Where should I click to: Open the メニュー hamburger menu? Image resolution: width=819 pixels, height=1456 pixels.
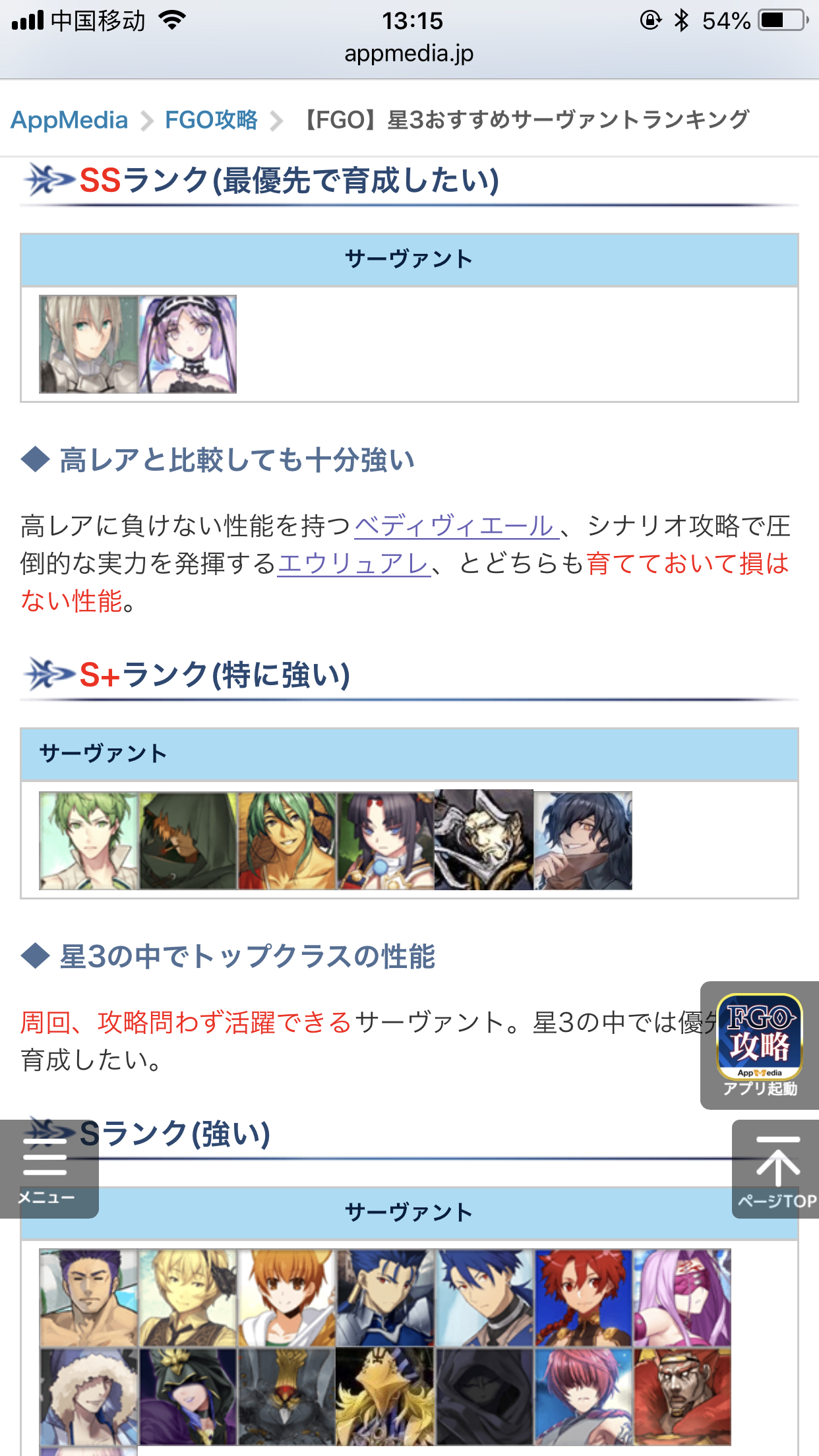(x=46, y=1168)
